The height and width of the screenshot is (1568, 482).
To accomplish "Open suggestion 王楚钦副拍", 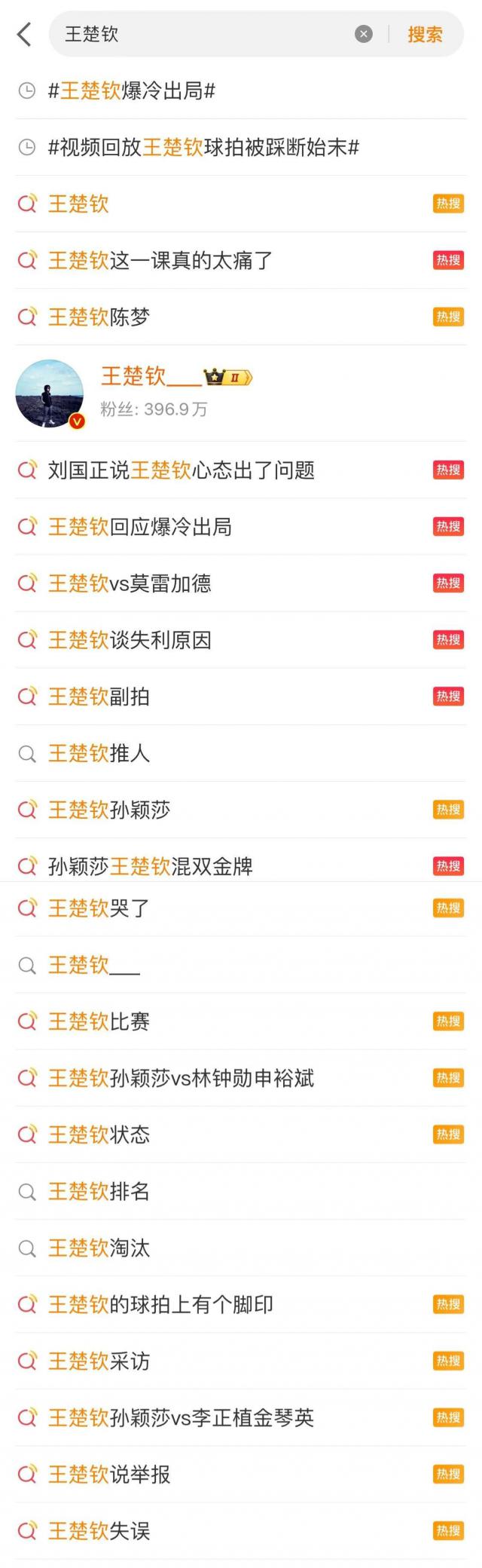I will (99, 697).
